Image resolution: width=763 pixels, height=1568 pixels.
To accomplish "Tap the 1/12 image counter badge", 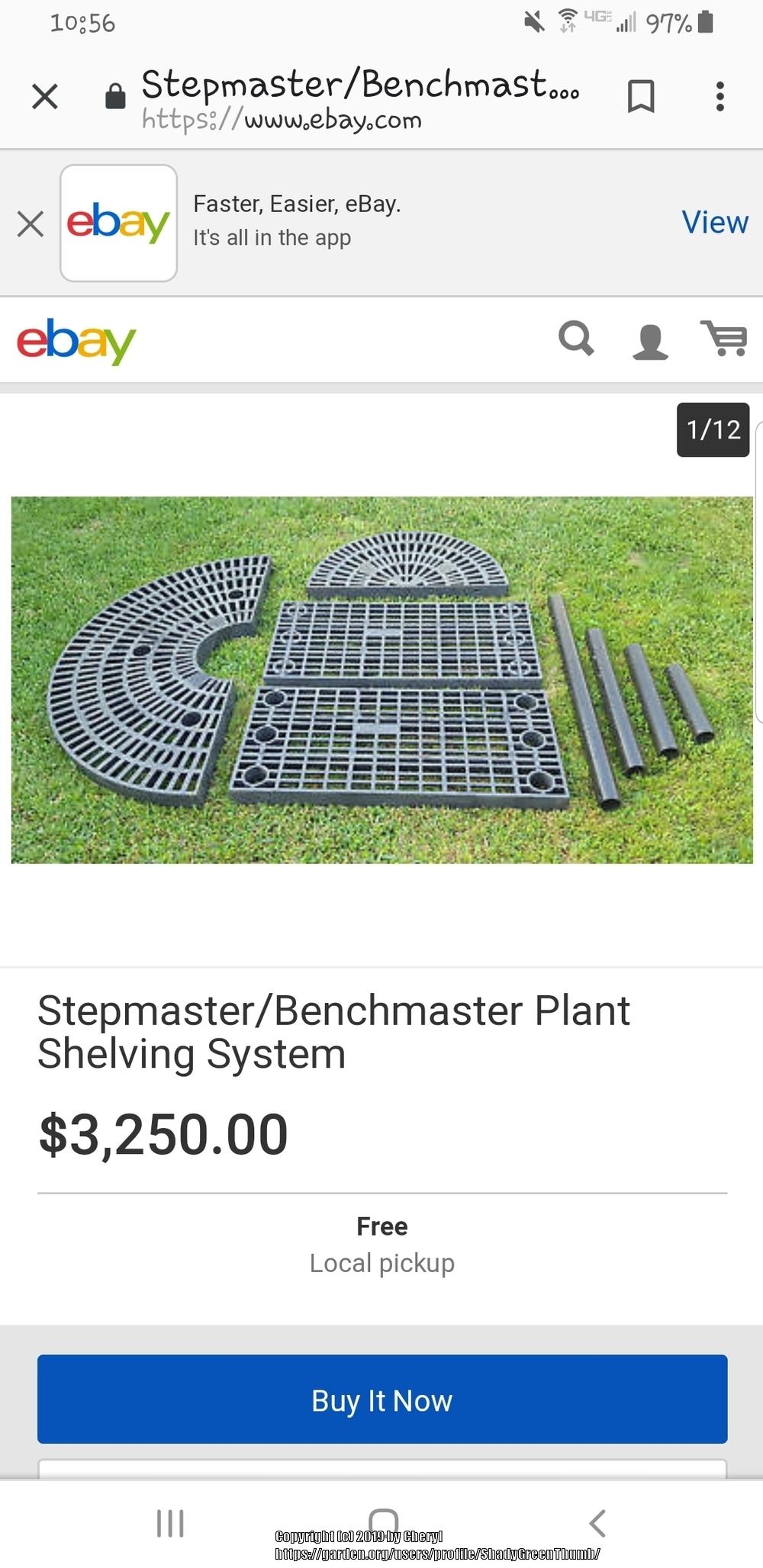I will pos(712,430).
